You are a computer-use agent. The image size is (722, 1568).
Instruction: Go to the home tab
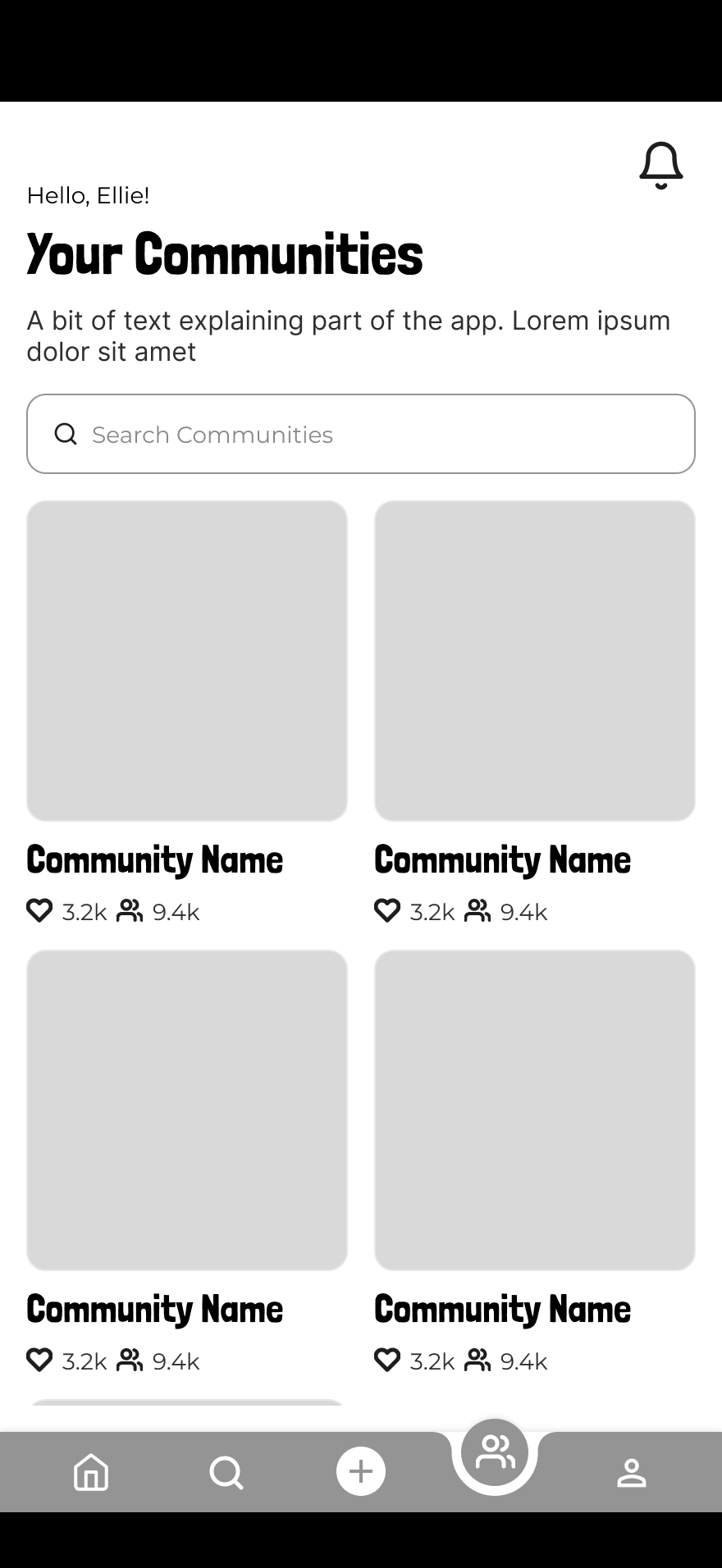coord(91,1472)
